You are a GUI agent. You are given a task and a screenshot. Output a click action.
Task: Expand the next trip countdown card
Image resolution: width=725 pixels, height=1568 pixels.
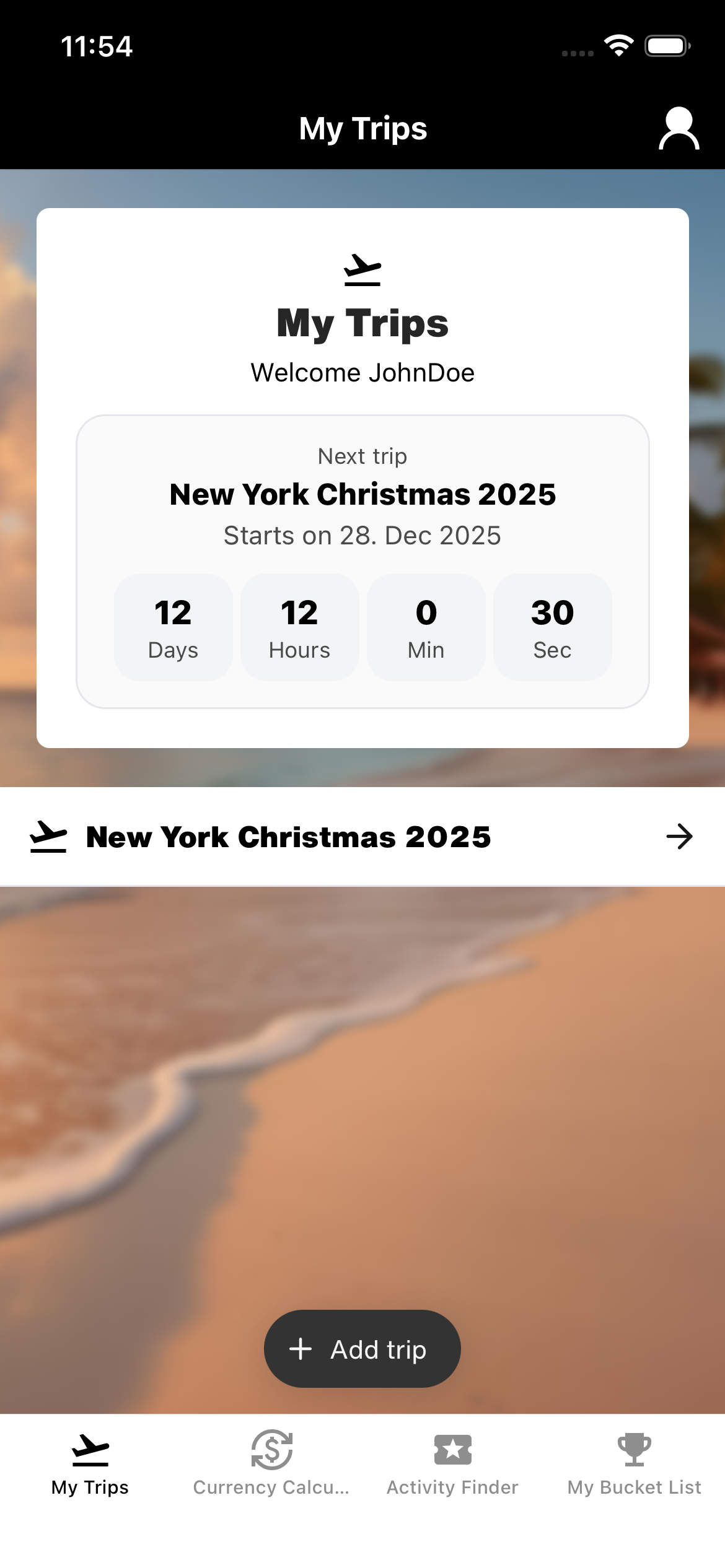(x=362, y=560)
